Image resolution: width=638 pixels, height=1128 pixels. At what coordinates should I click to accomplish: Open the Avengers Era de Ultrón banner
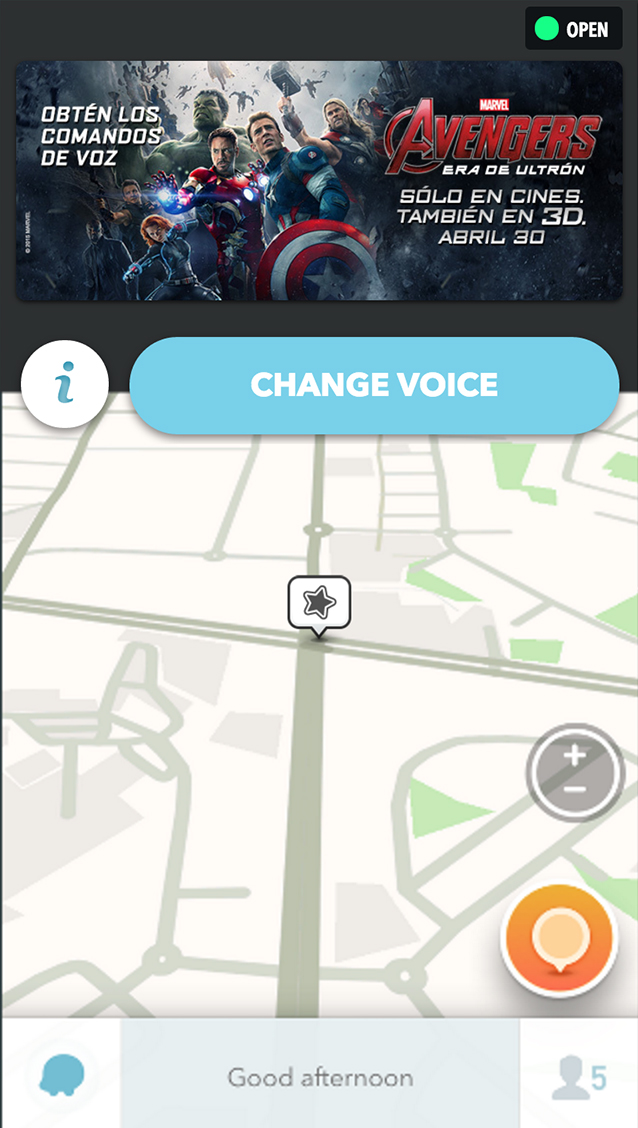[319, 180]
